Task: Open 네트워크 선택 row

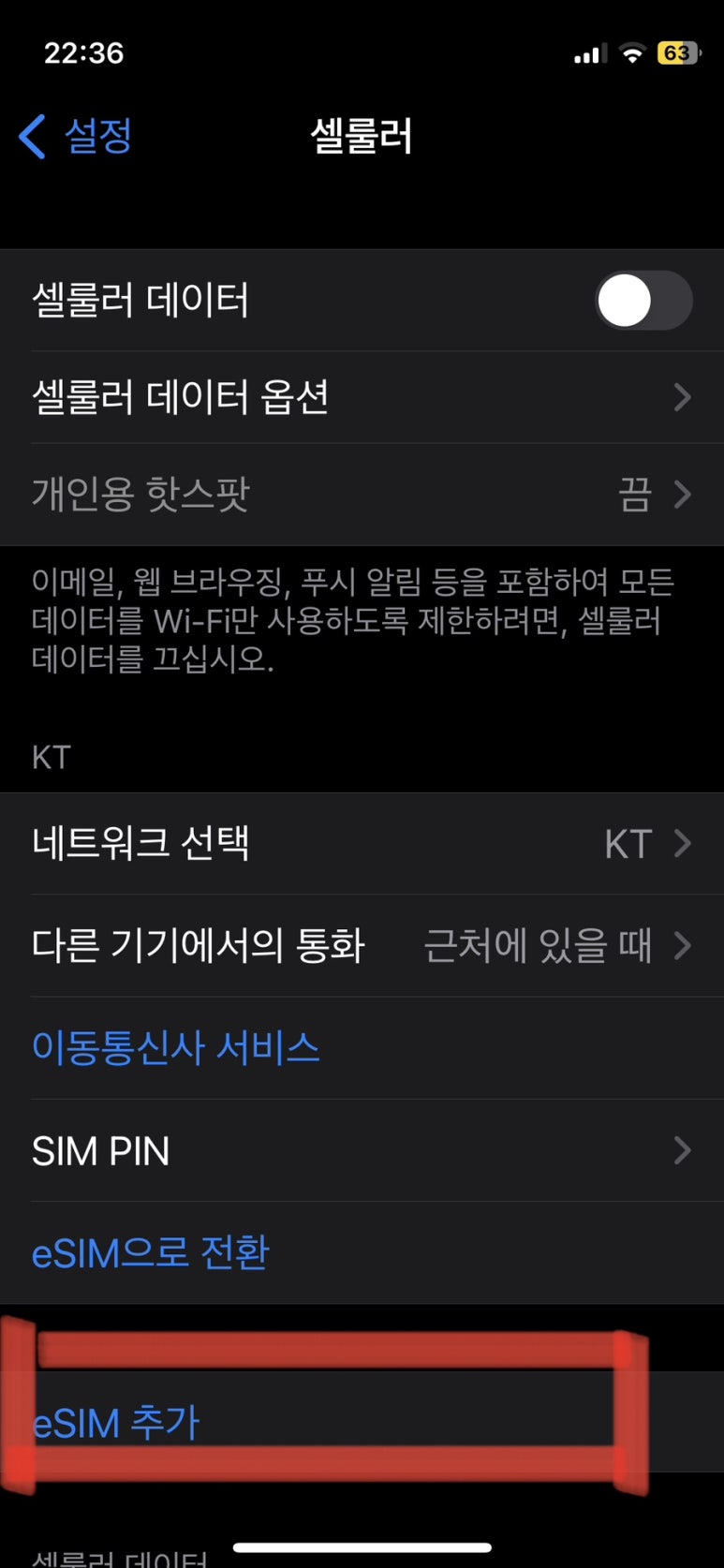Action: 362,844
